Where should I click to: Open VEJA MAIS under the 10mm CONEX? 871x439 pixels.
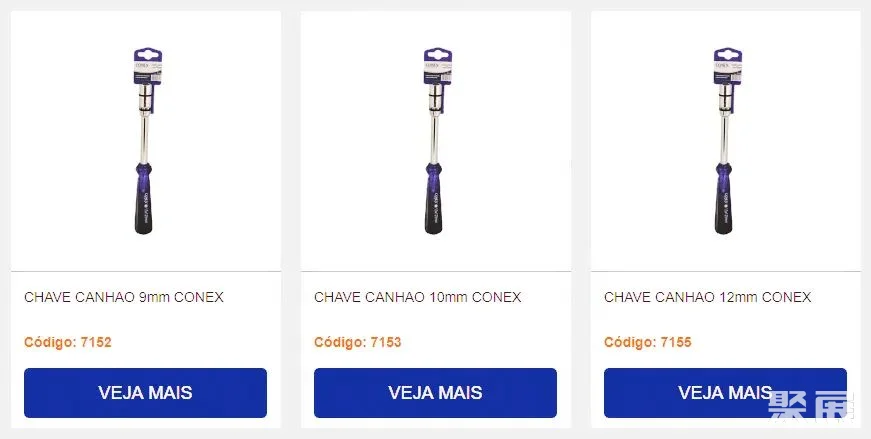435,393
